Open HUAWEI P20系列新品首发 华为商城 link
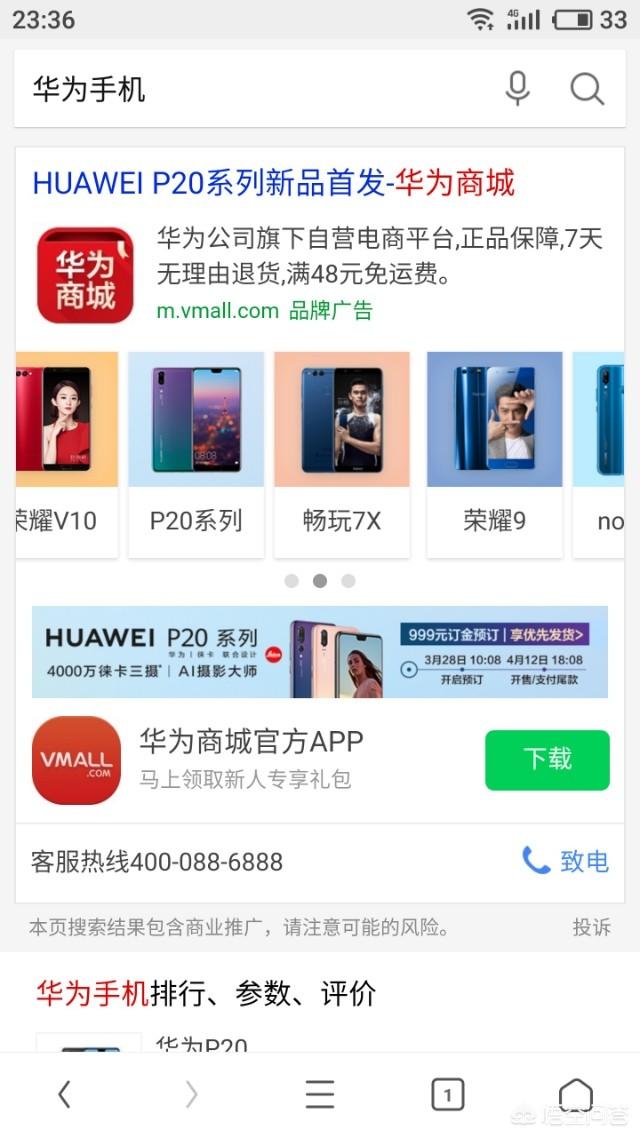The height and width of the screenshot is (1137, 640). [273, 183]
